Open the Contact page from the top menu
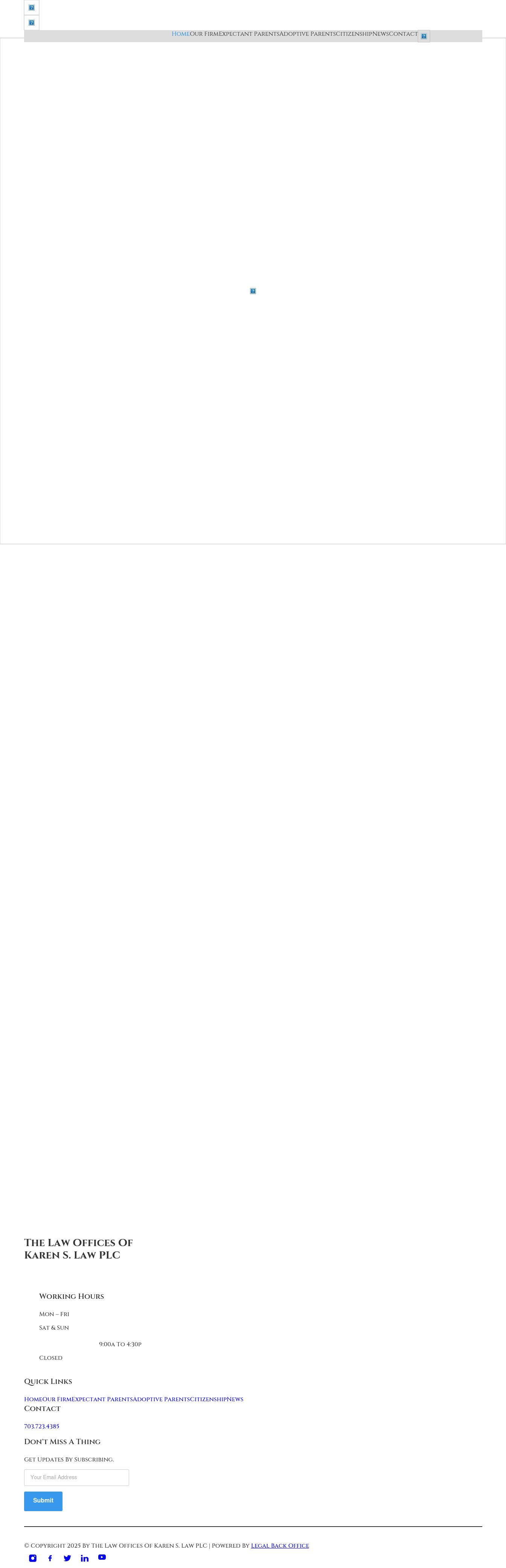The width and height of the screenshot is (506, 1568). [403, 34]
